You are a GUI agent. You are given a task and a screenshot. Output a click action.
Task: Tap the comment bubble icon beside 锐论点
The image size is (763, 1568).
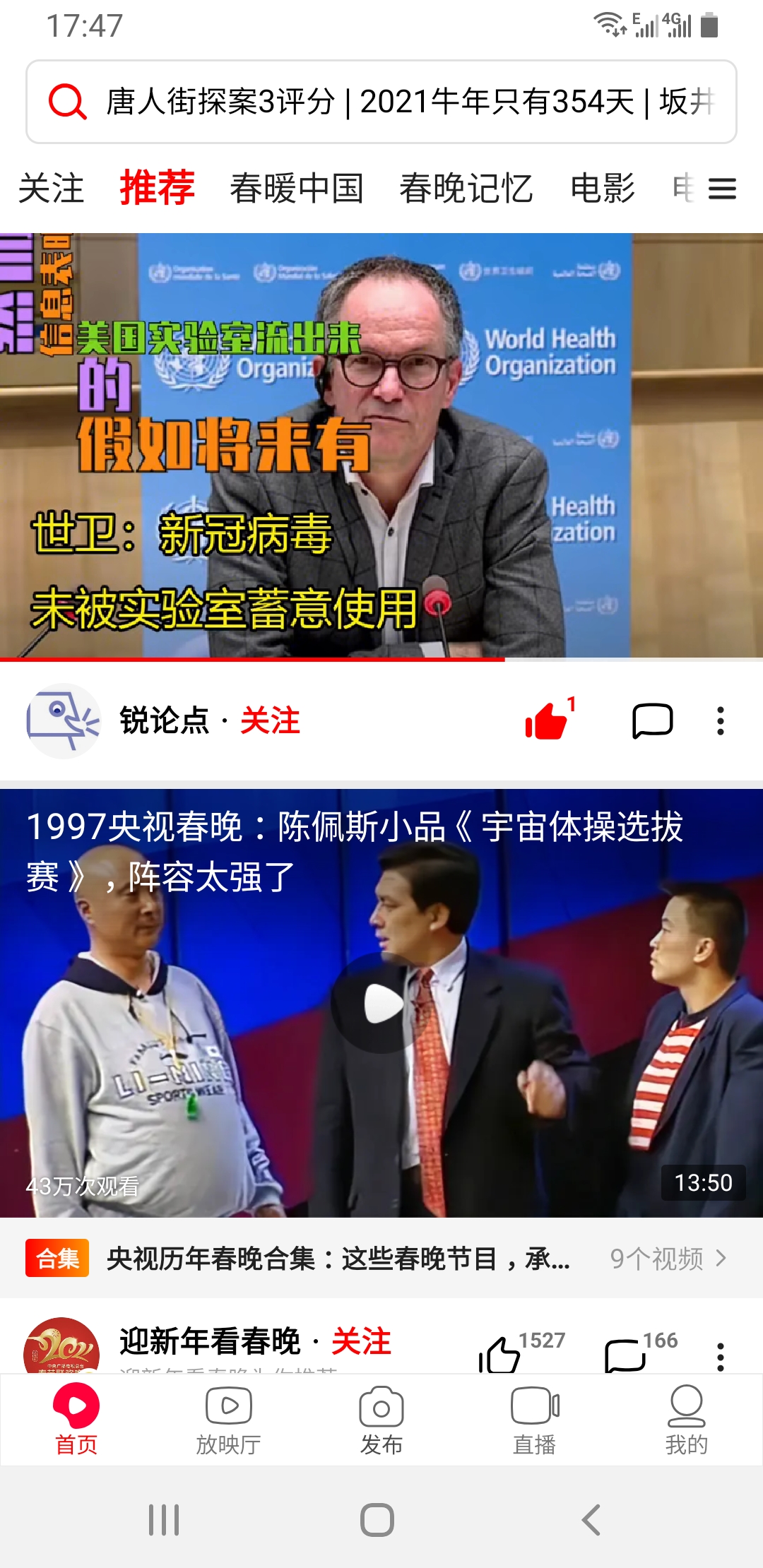click(x=651, y=722)
